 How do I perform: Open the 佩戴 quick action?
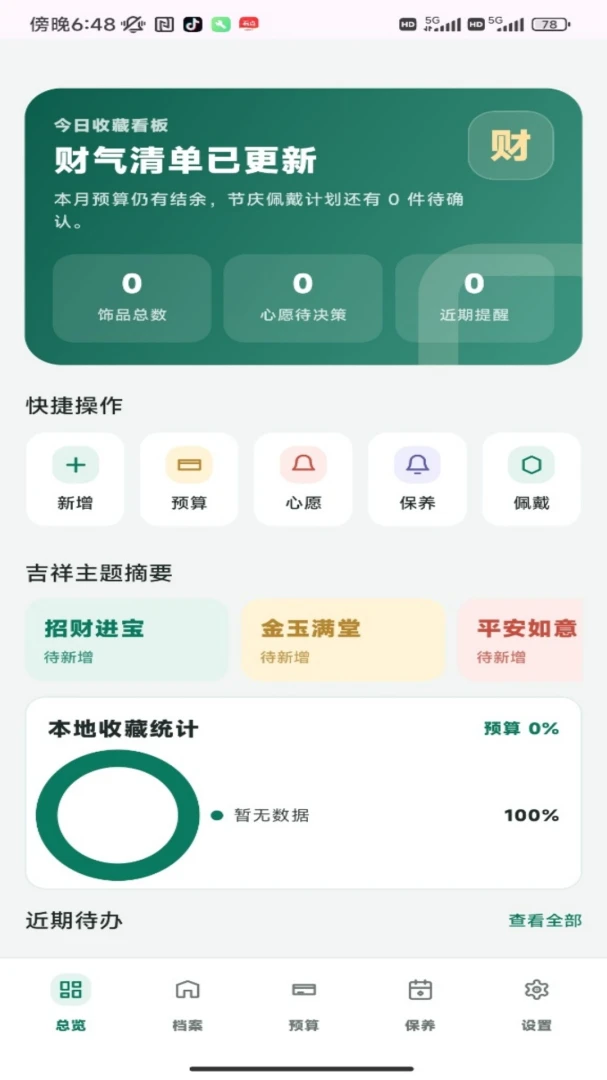tap(531, 479)
